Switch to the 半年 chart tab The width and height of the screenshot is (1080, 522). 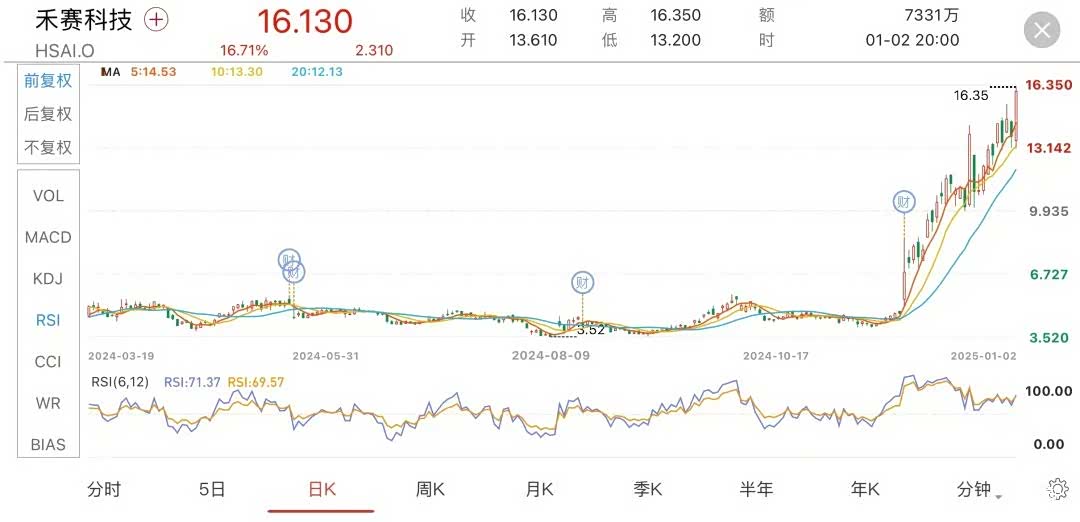[756, 489]
